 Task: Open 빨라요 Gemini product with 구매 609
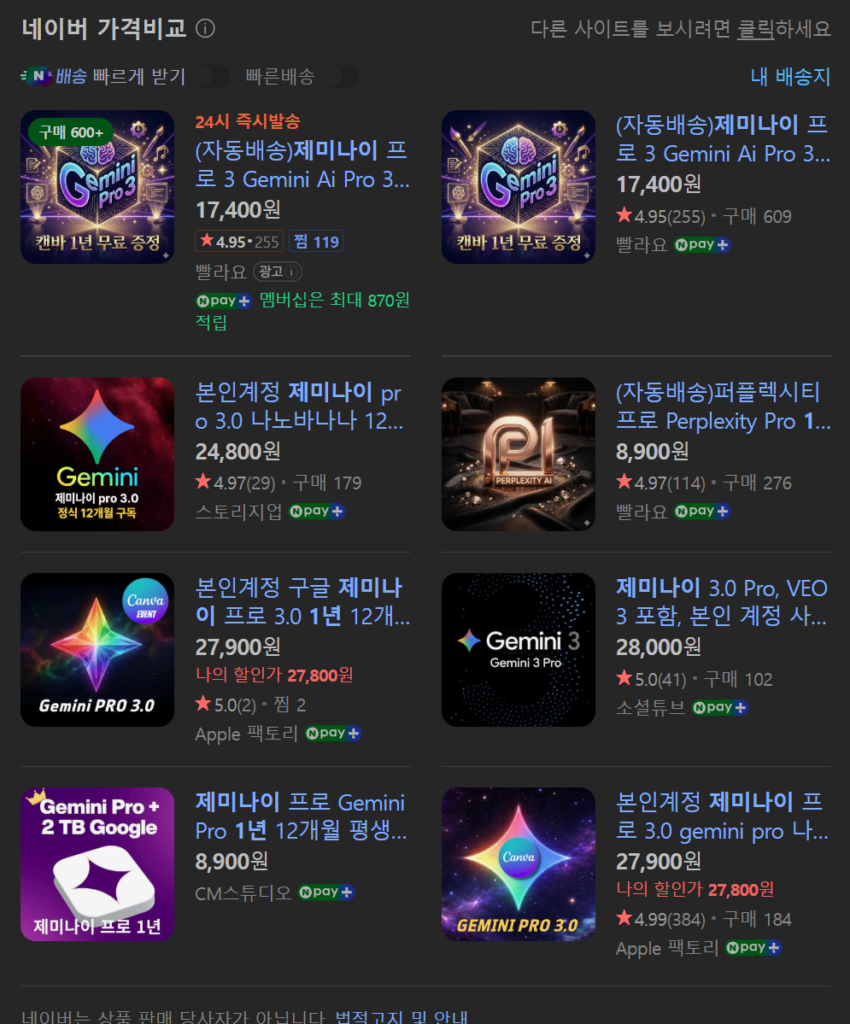point(722,139)
